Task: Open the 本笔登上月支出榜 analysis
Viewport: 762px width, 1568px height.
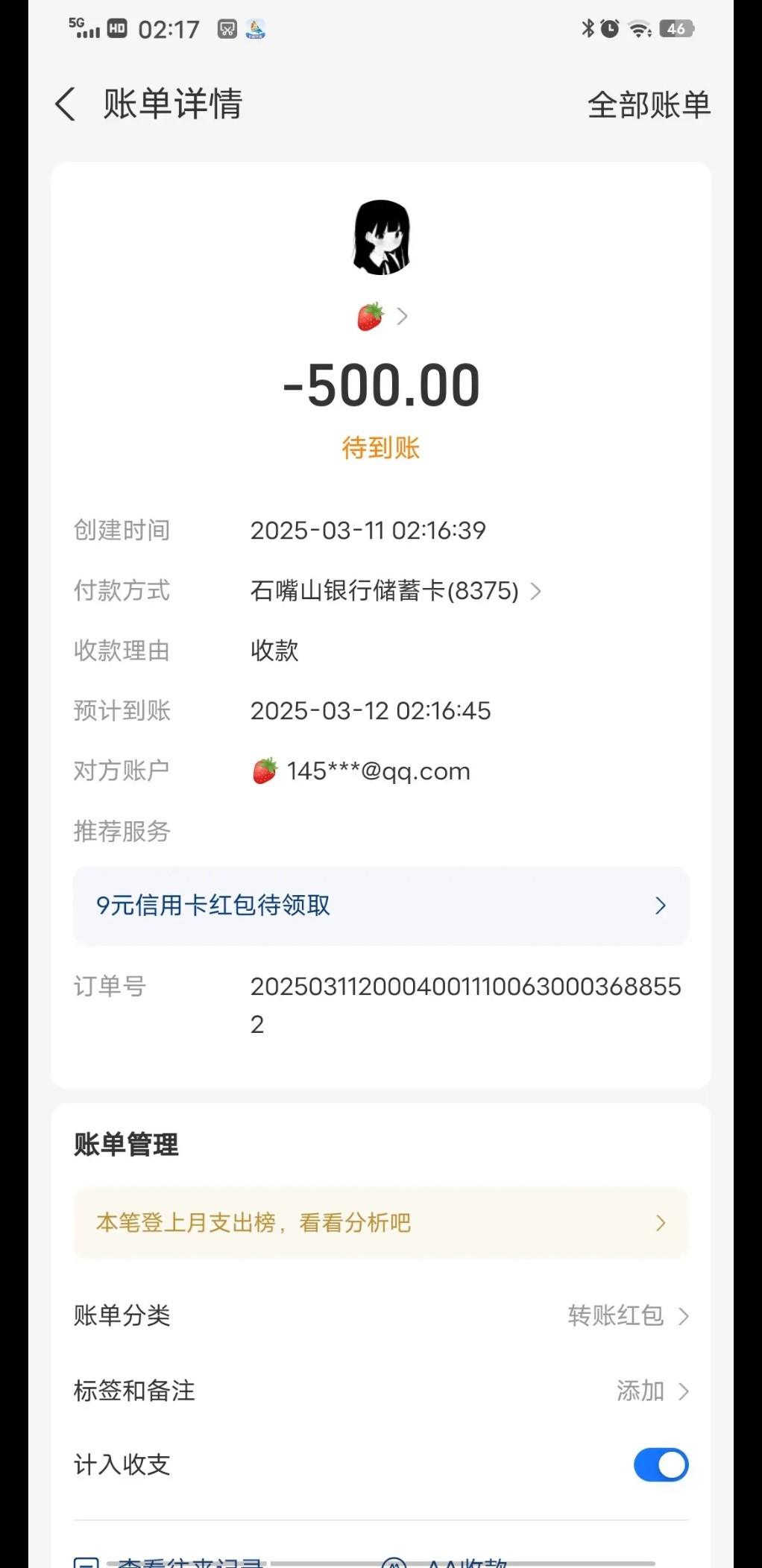Action: click(x=380, y=1223)
